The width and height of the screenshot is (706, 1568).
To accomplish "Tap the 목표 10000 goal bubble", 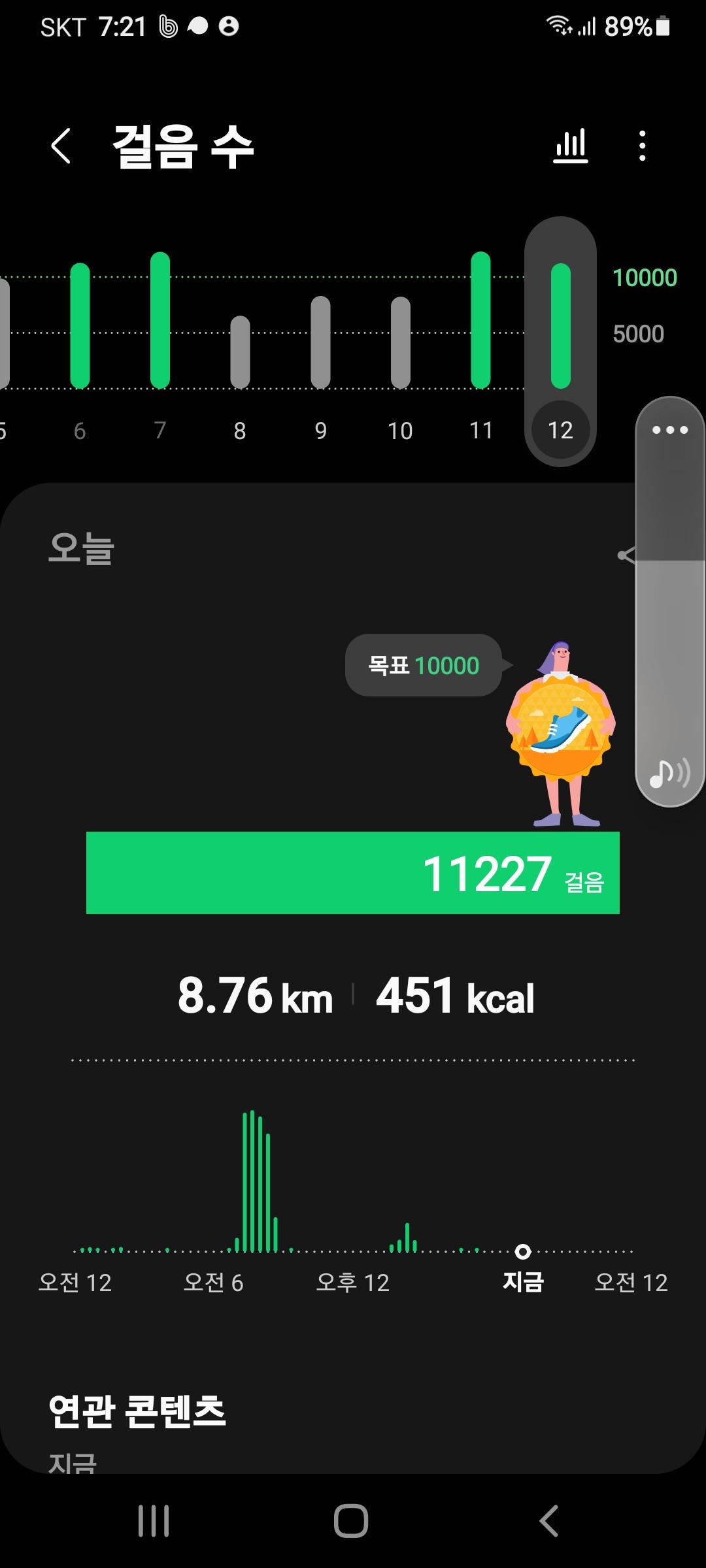I will coord(424,665).
